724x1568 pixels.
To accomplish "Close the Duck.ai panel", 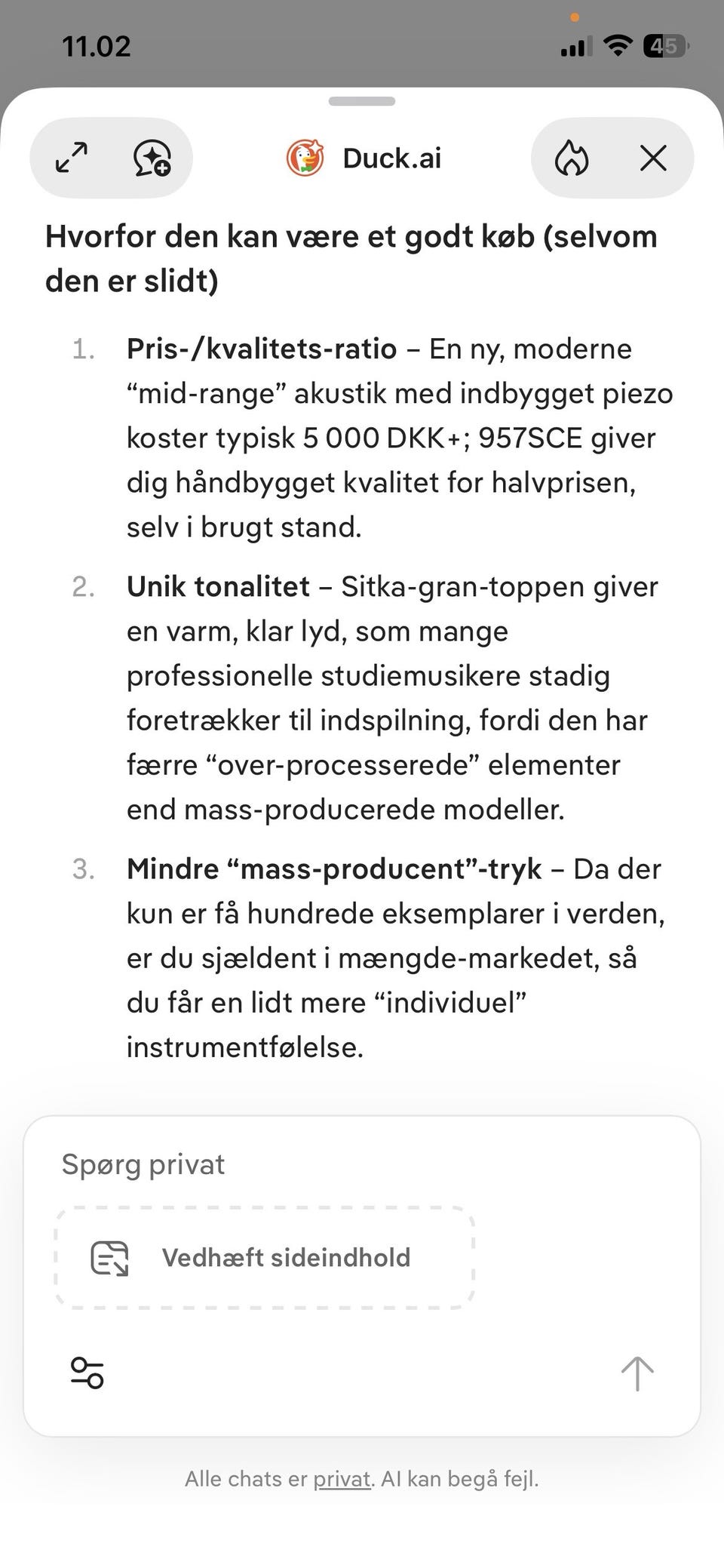I will (653, 158).
